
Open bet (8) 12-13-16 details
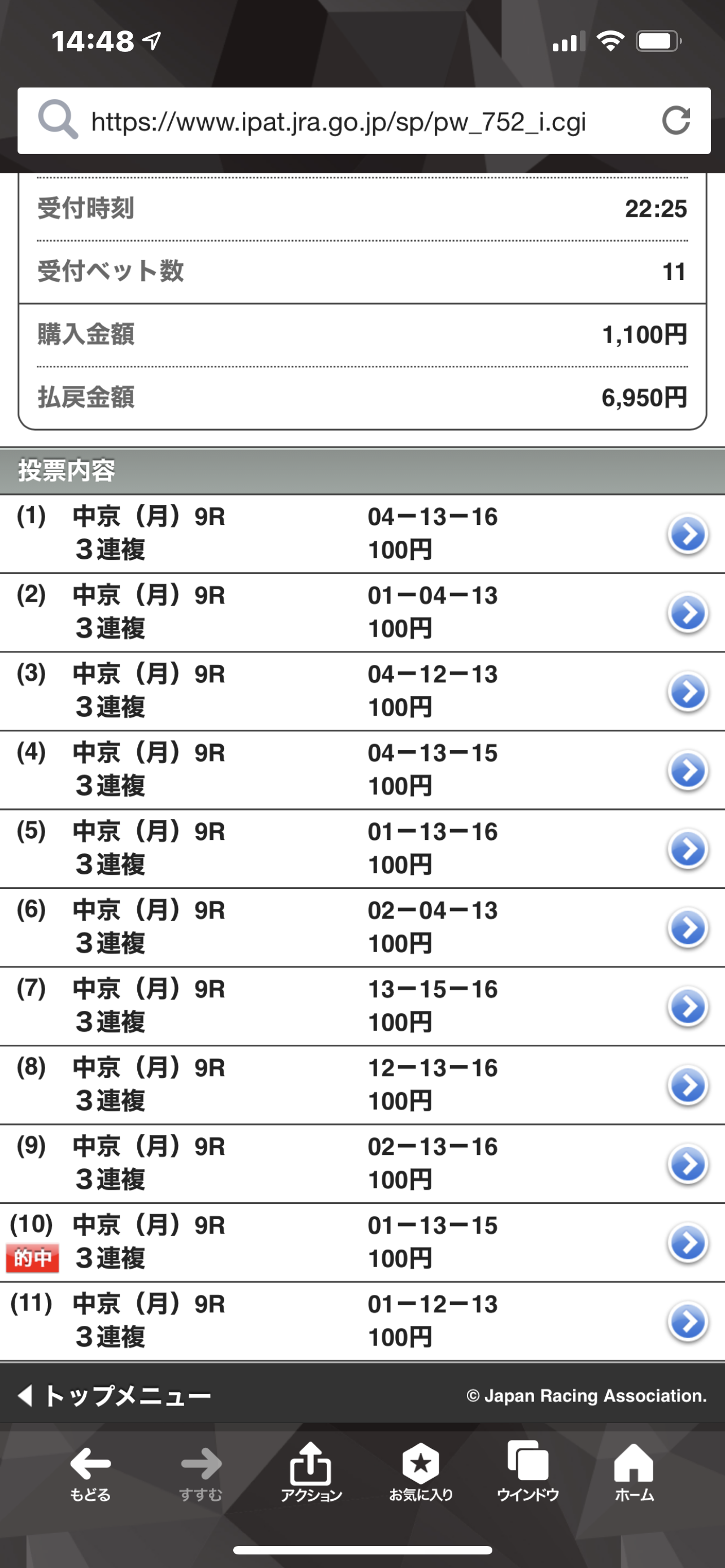click(687, 1085)
